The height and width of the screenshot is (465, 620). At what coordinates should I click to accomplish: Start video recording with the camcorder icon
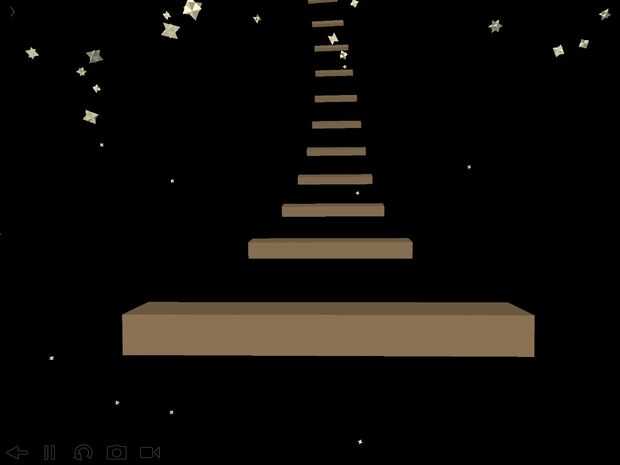click(150, 453)
